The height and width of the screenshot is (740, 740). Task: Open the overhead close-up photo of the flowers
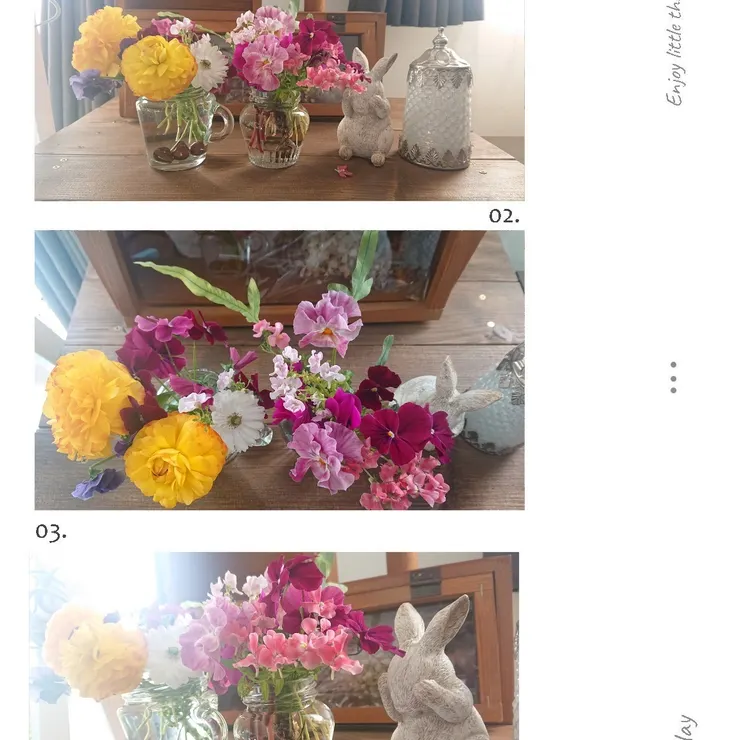point(279,370)
